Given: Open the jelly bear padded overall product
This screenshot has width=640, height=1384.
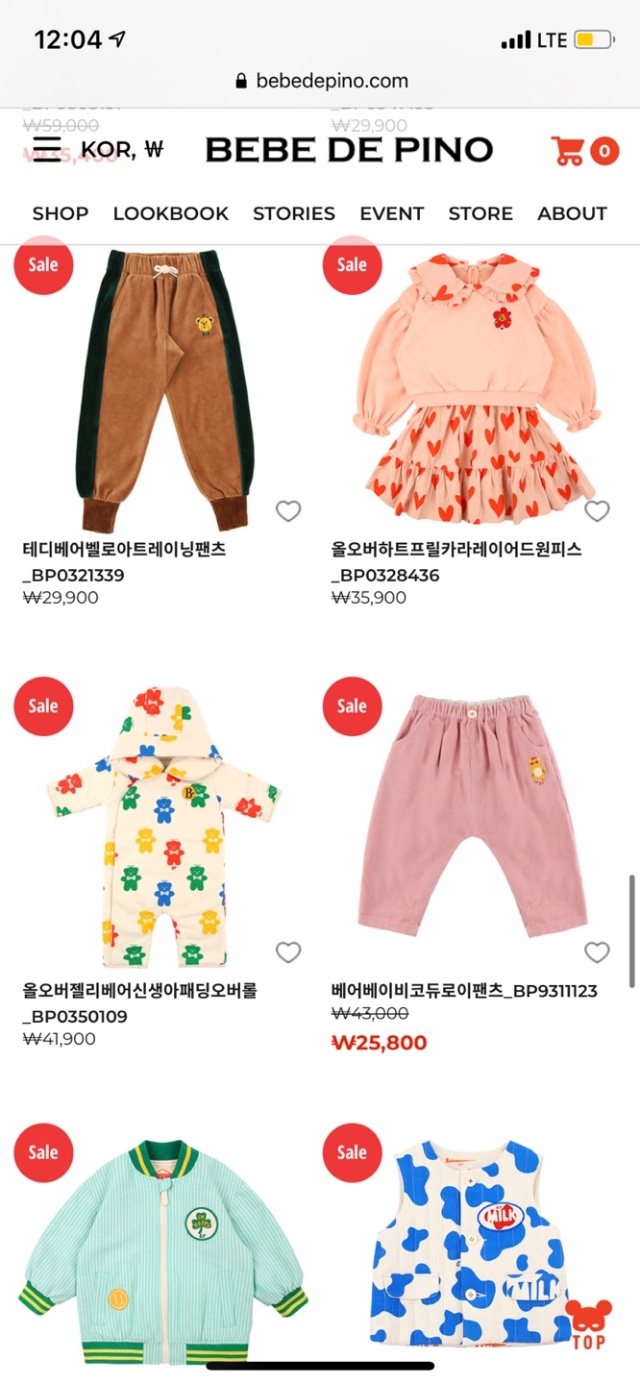Looking at the screenshot, I should [x=164, y=825].
